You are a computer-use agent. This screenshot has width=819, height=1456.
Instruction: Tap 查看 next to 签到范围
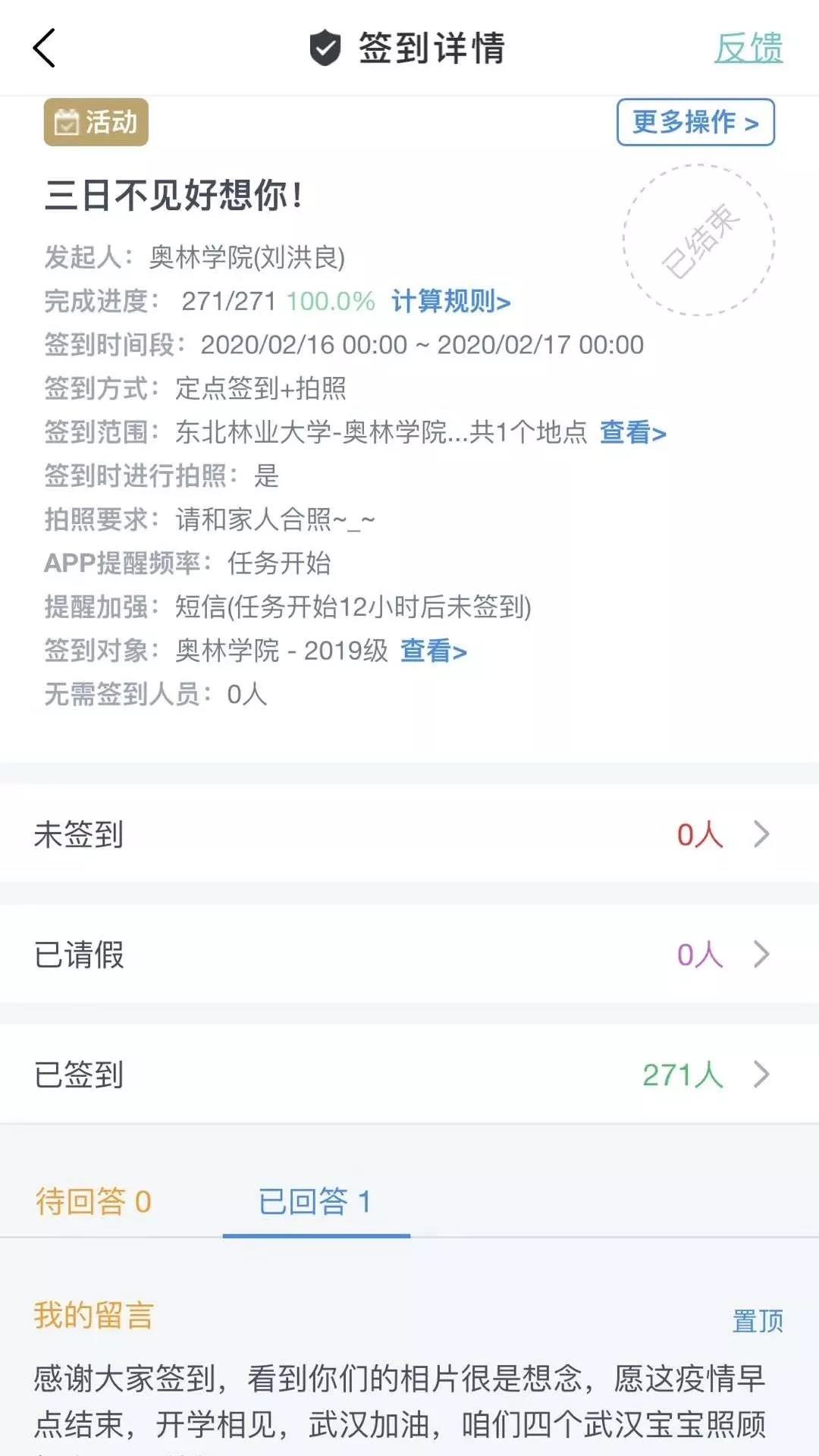coord(632,433)
